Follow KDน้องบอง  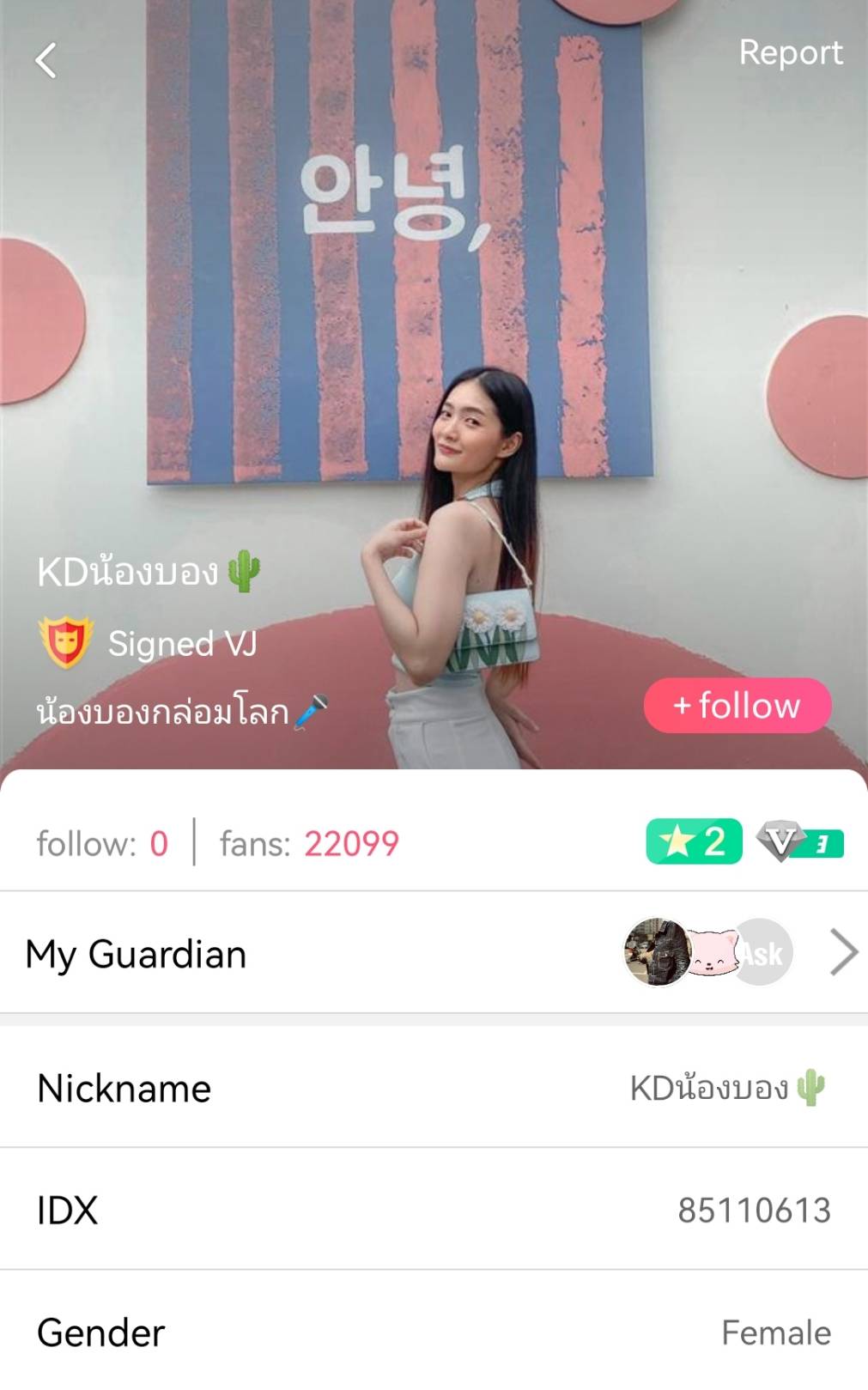(x=737, y=706)
